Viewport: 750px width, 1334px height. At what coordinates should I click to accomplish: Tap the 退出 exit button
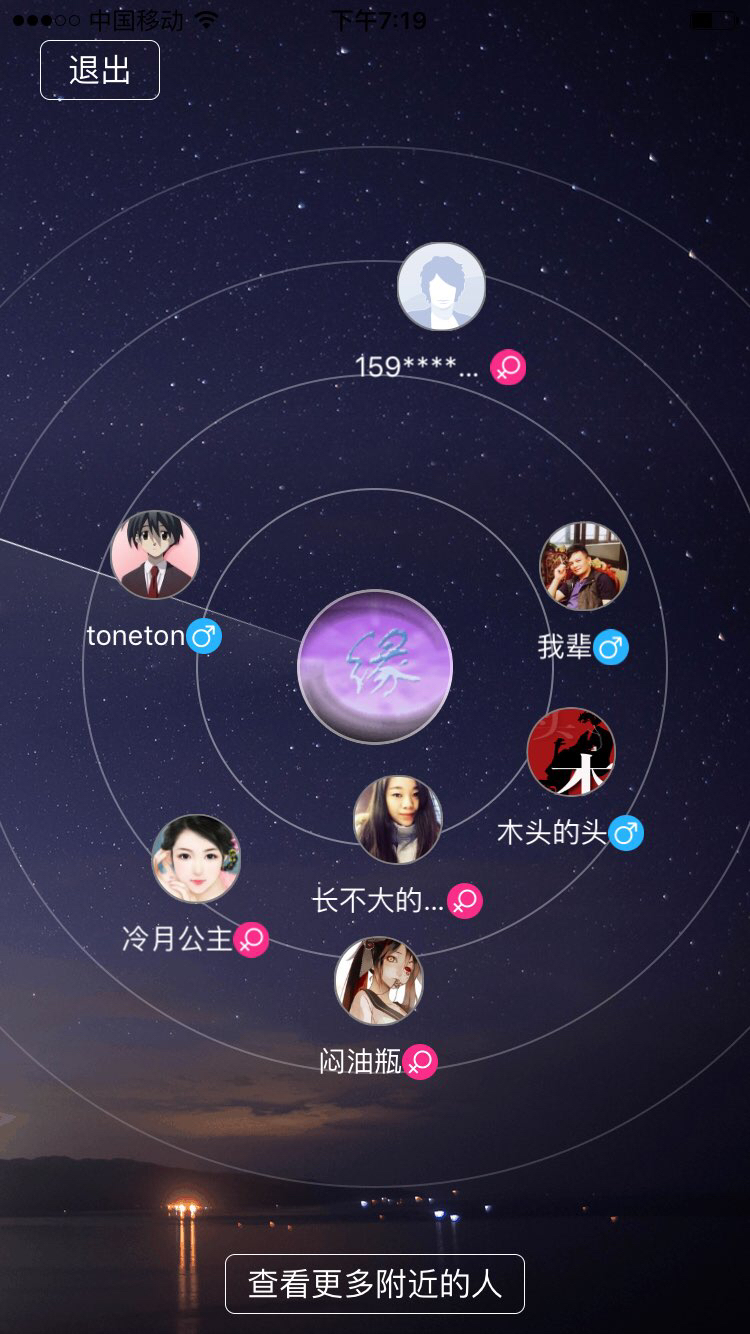tap(100, 70)
